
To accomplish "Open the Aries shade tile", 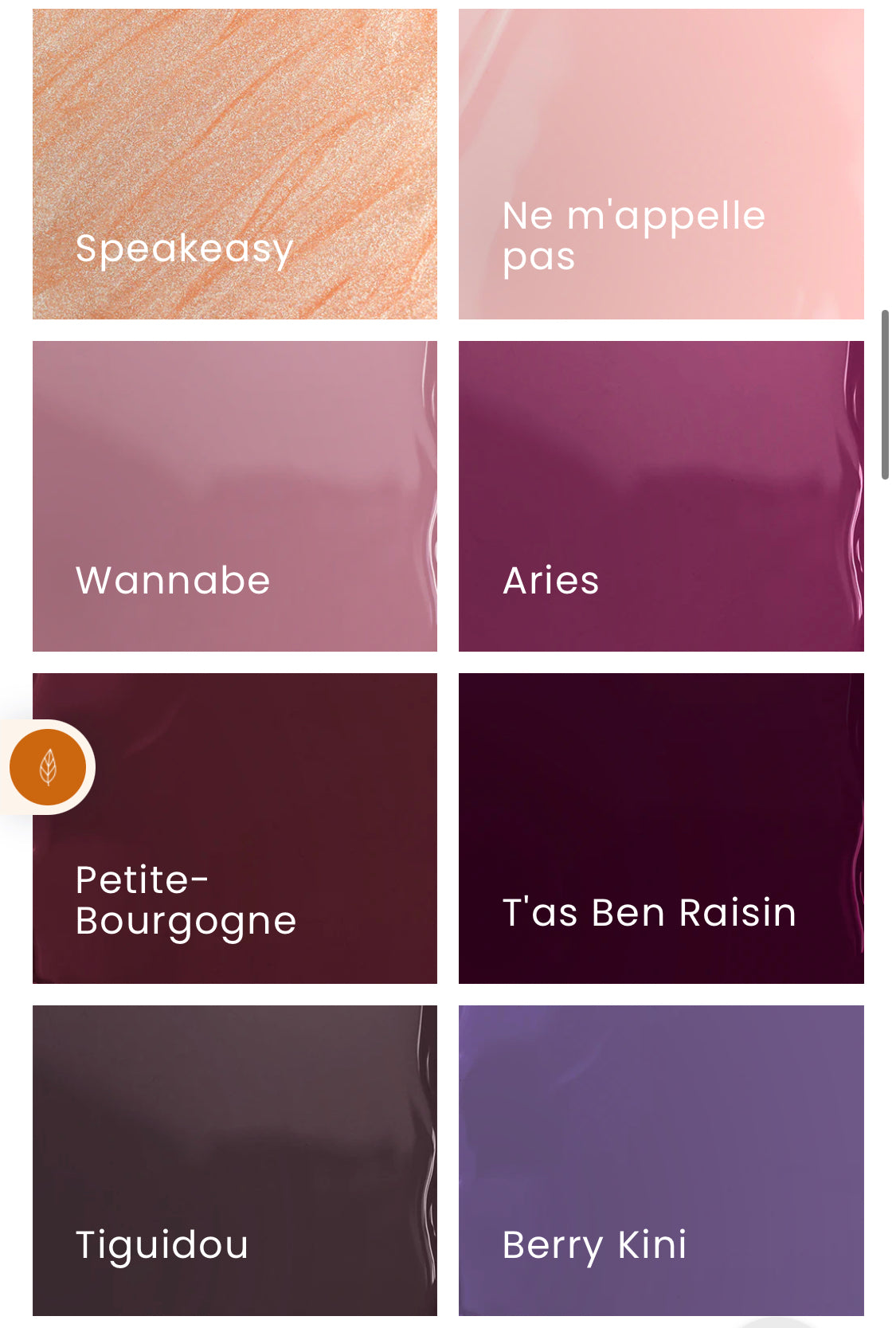I will pyautogui.click(x=660, y=496).
